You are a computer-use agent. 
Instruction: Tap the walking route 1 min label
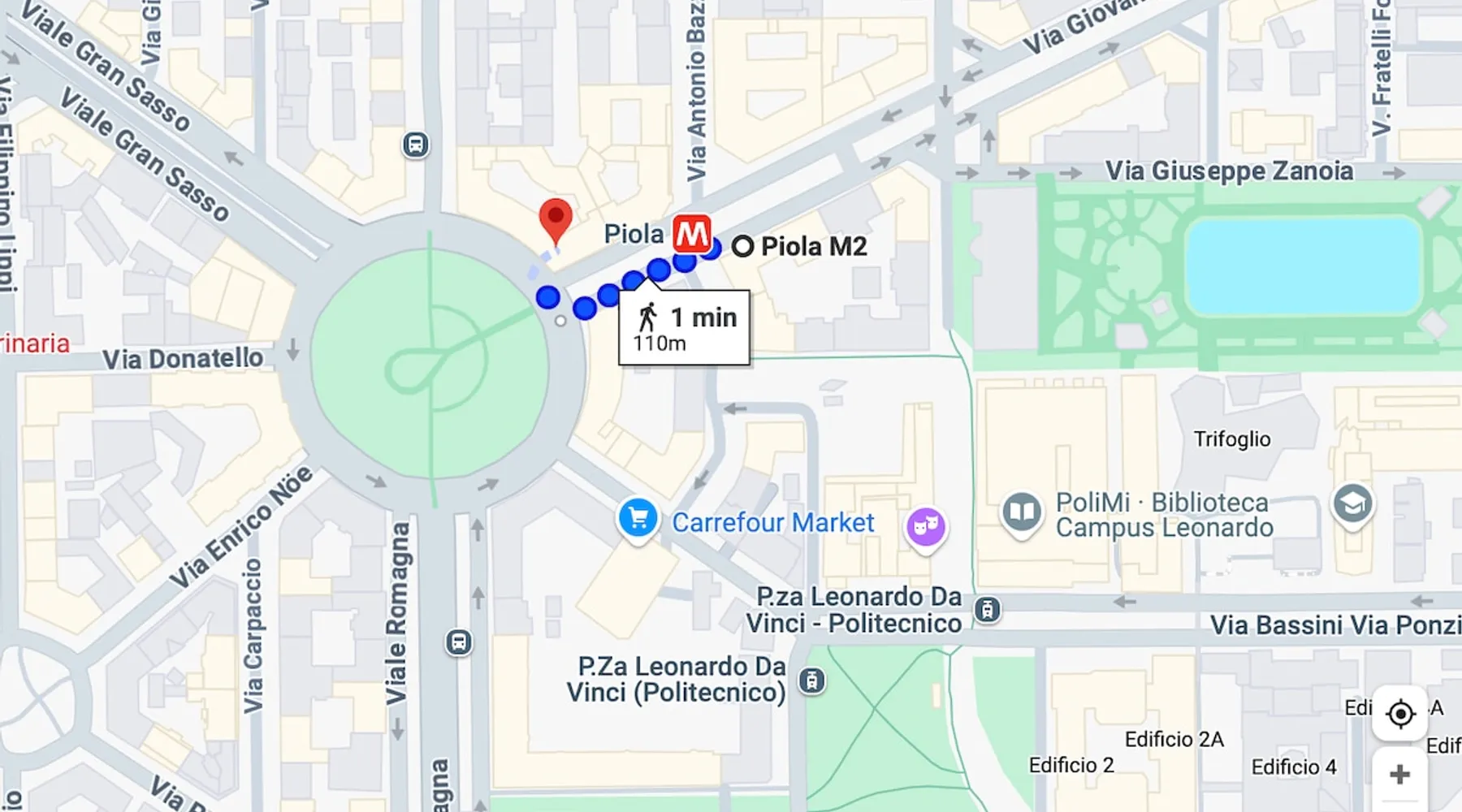coord(684,328)
